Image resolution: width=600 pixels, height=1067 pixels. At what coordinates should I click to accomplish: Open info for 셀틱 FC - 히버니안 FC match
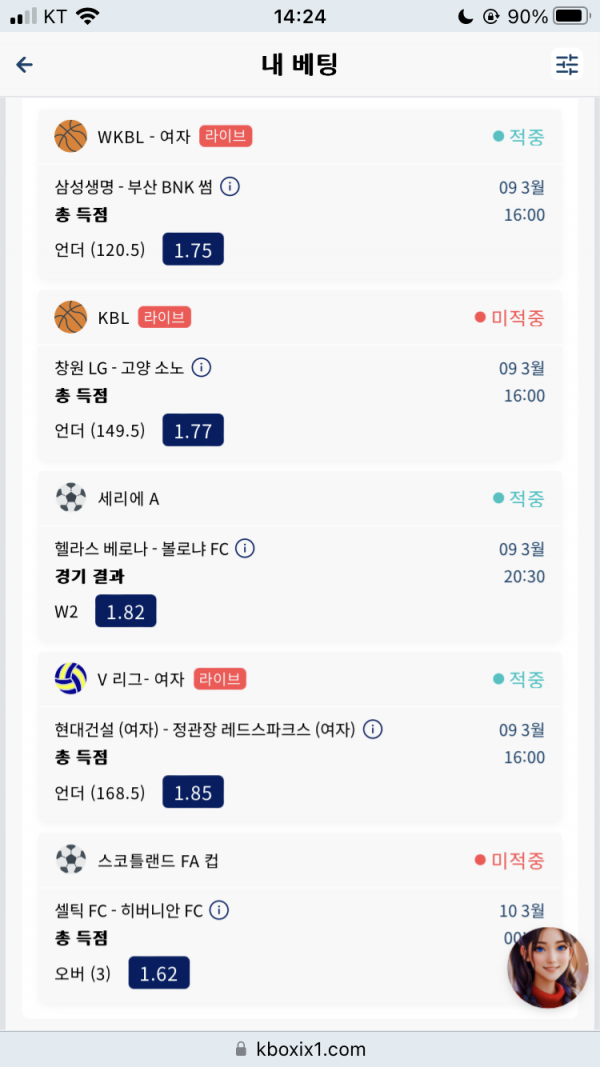click(219, 910)
